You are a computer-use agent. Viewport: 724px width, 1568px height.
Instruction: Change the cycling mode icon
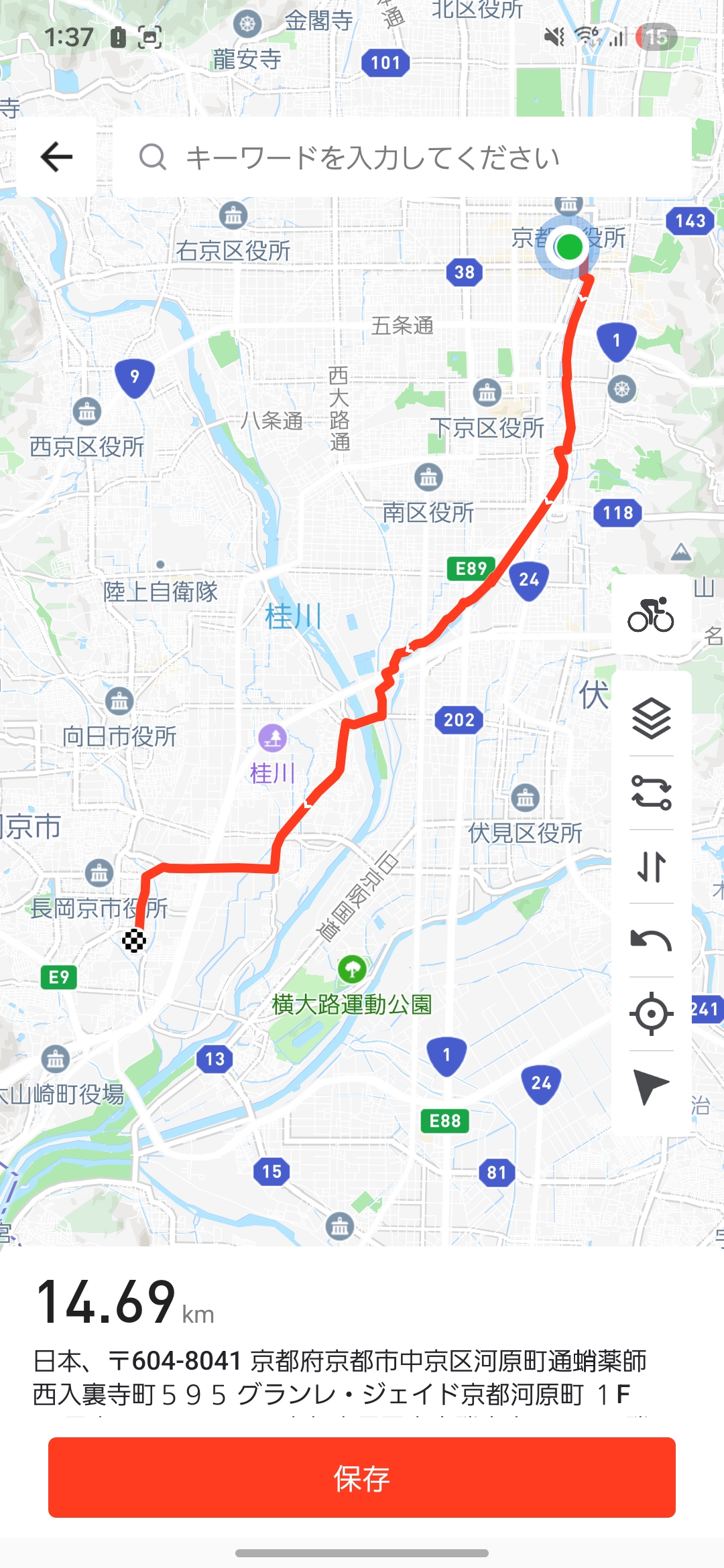(x=651, y=614)
